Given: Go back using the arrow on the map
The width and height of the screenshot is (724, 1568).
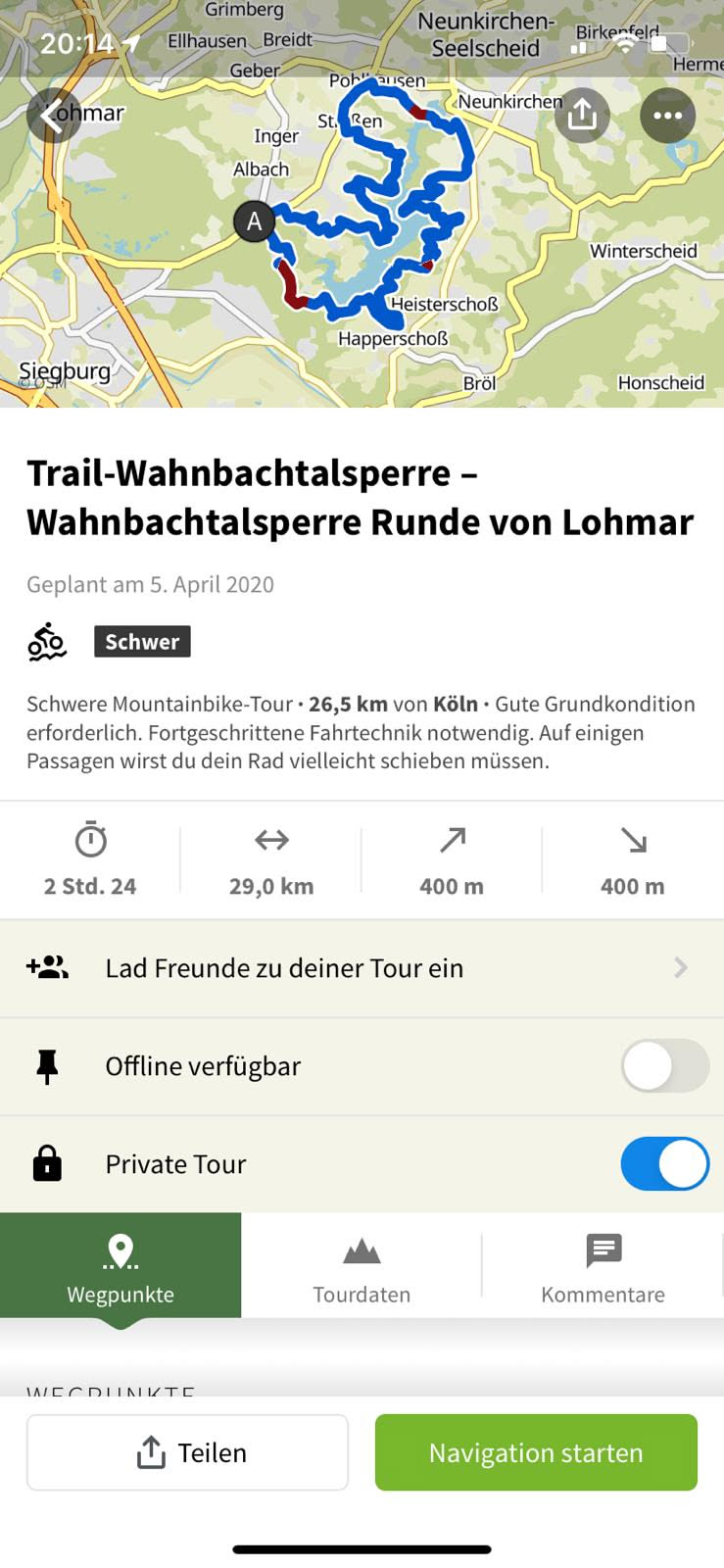Looking at the screenshot, I should click(52, 116).
